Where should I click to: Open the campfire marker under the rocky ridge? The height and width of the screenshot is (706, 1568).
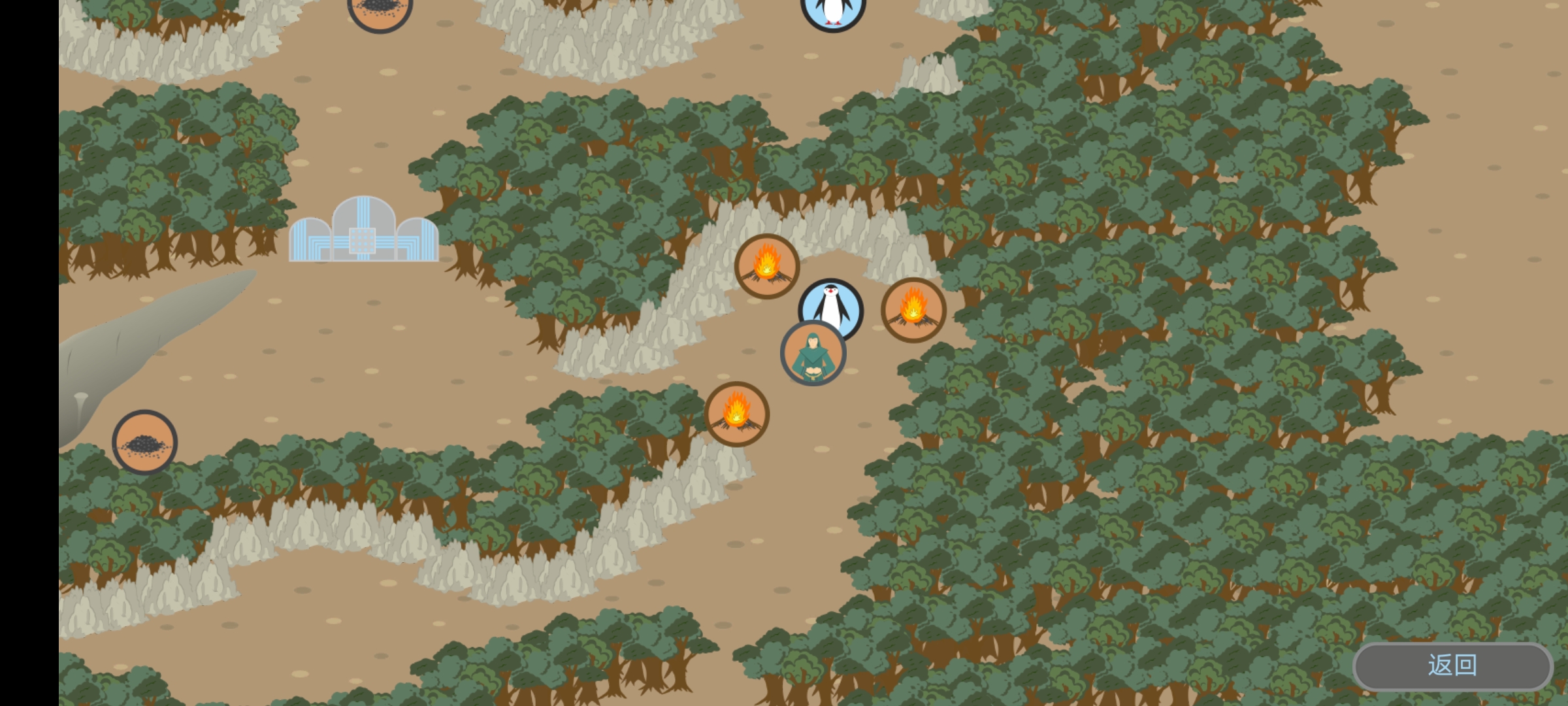pyautogui.click(x=766, y=266)
